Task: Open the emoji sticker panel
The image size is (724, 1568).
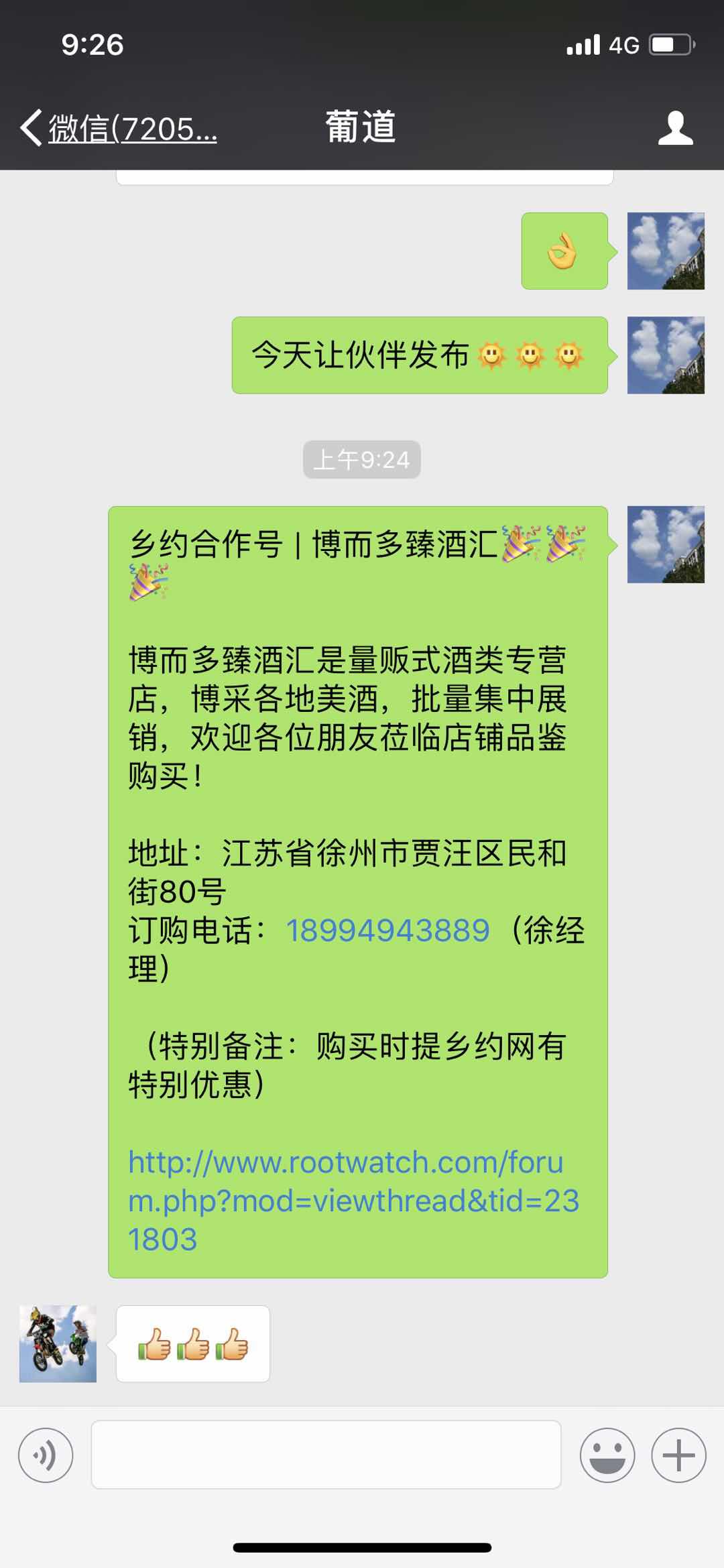Action: [x=607, y=1455]
